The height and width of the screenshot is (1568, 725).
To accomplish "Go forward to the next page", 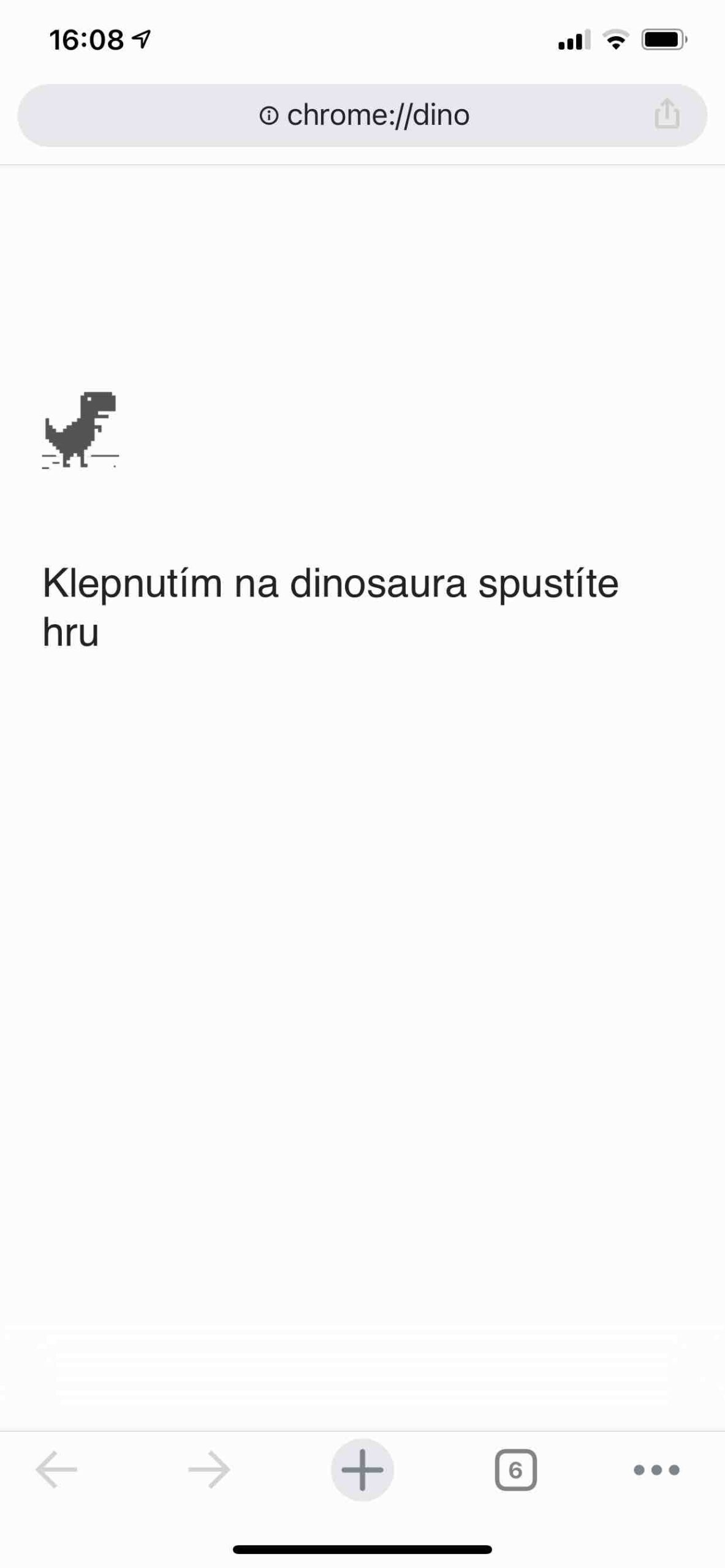I will pyautogui.click(x=209, y=1469).
